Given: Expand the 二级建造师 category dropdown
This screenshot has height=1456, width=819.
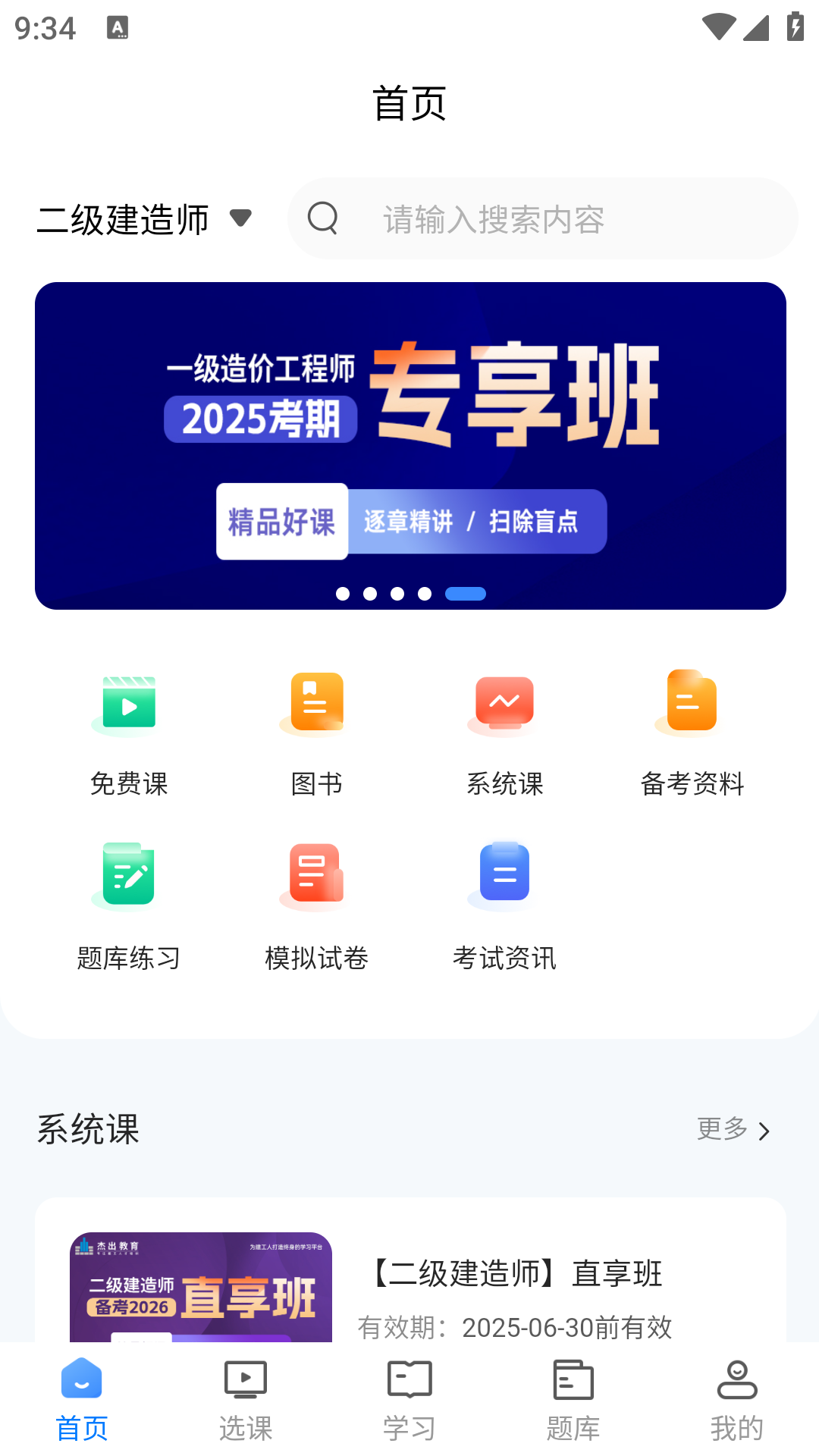Looking at the screenshot, I should (146, 219).
